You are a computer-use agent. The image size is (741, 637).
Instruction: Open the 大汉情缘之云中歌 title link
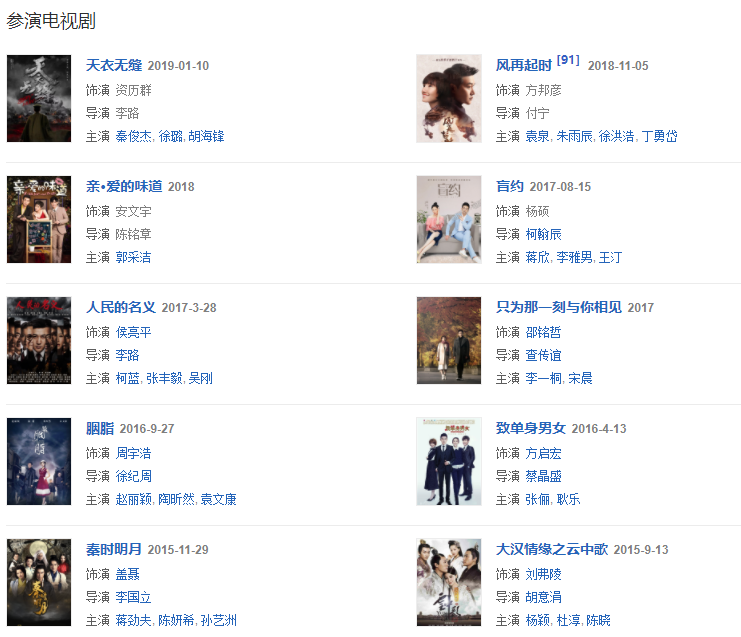(551, 549)
